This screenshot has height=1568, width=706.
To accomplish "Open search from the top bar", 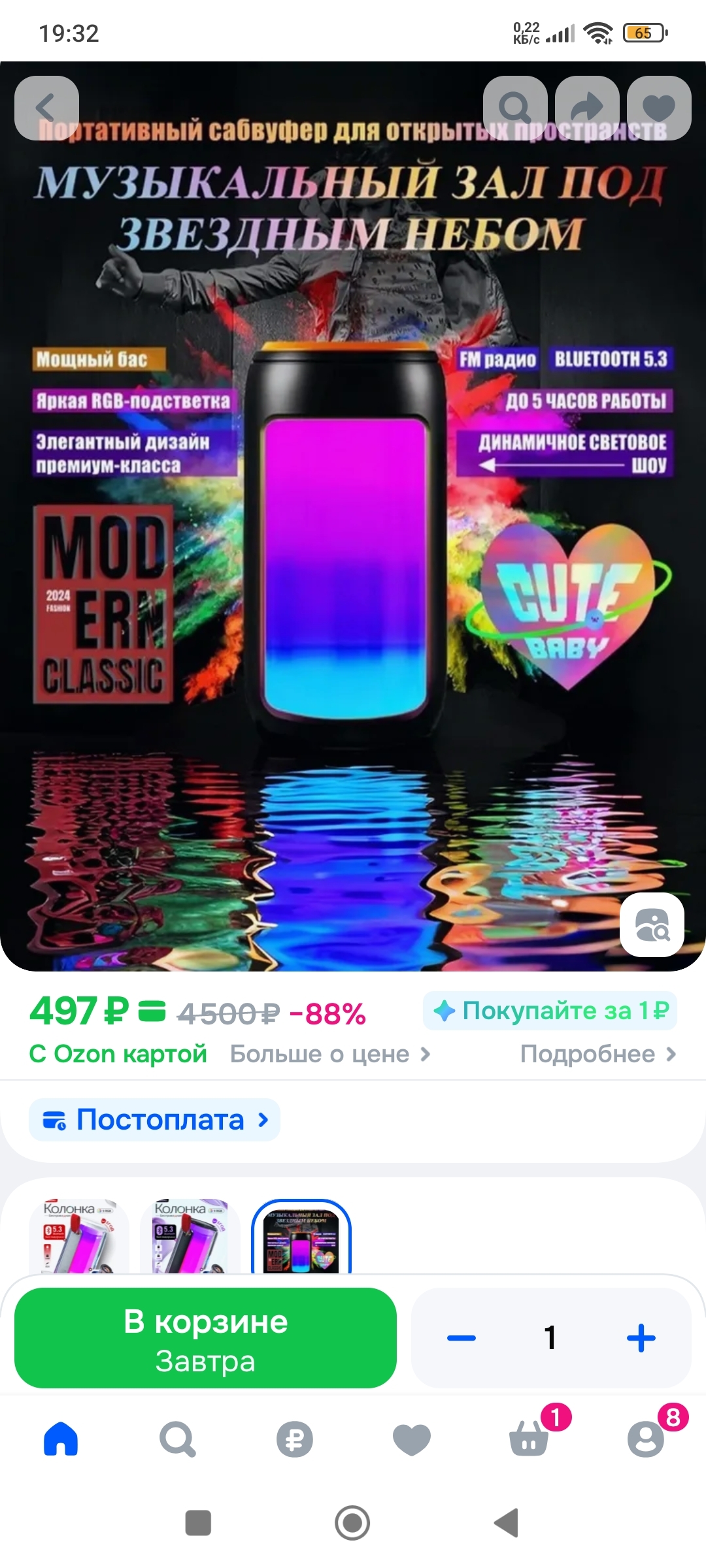I will [515, 108].
